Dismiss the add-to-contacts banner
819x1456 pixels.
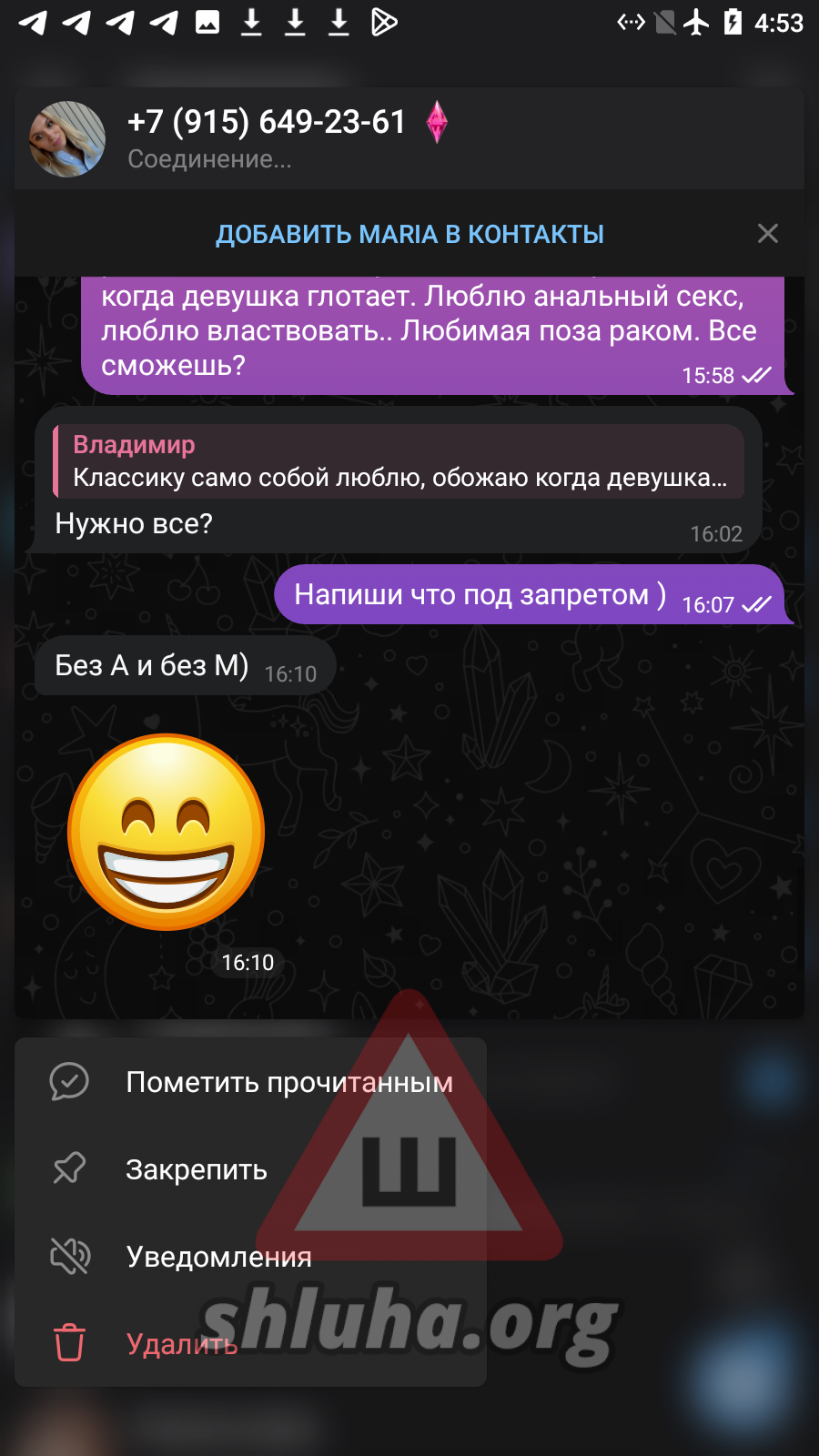(x=767, y=234)
